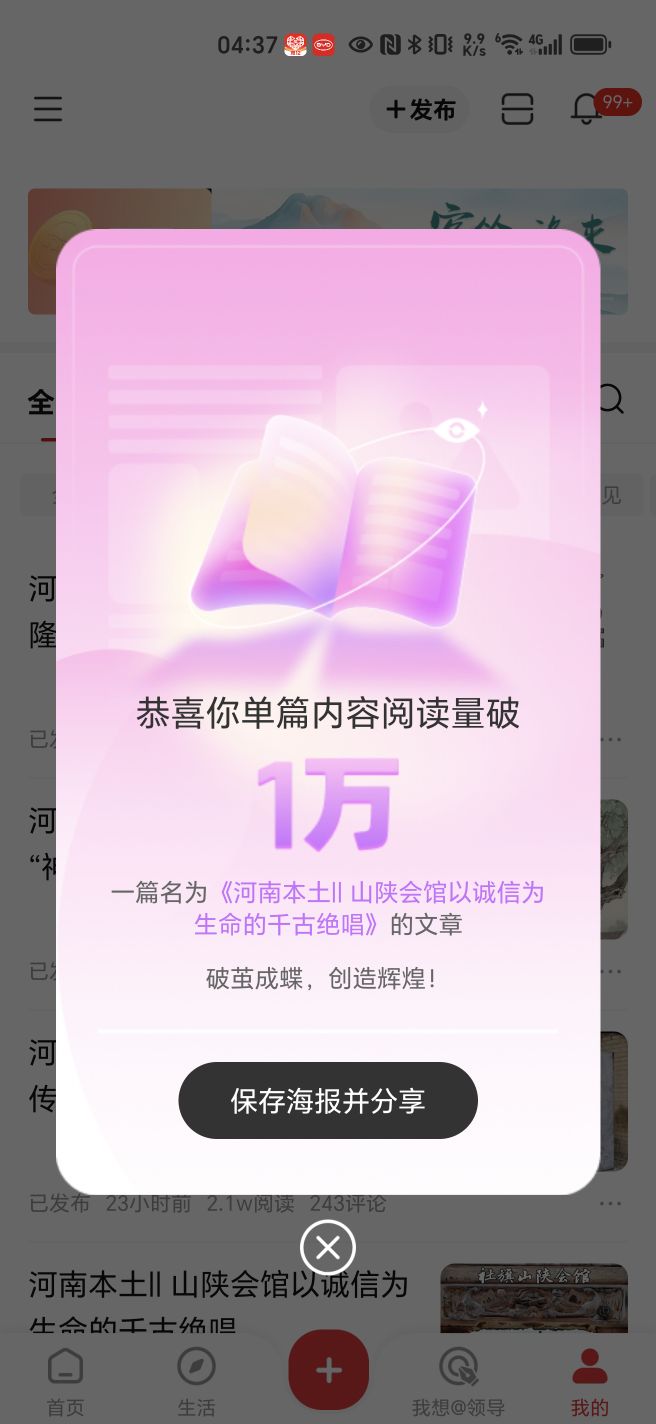Switch to the 首页 tab
Screen dimensions: 656x1424
click(x=66, y=1382)
